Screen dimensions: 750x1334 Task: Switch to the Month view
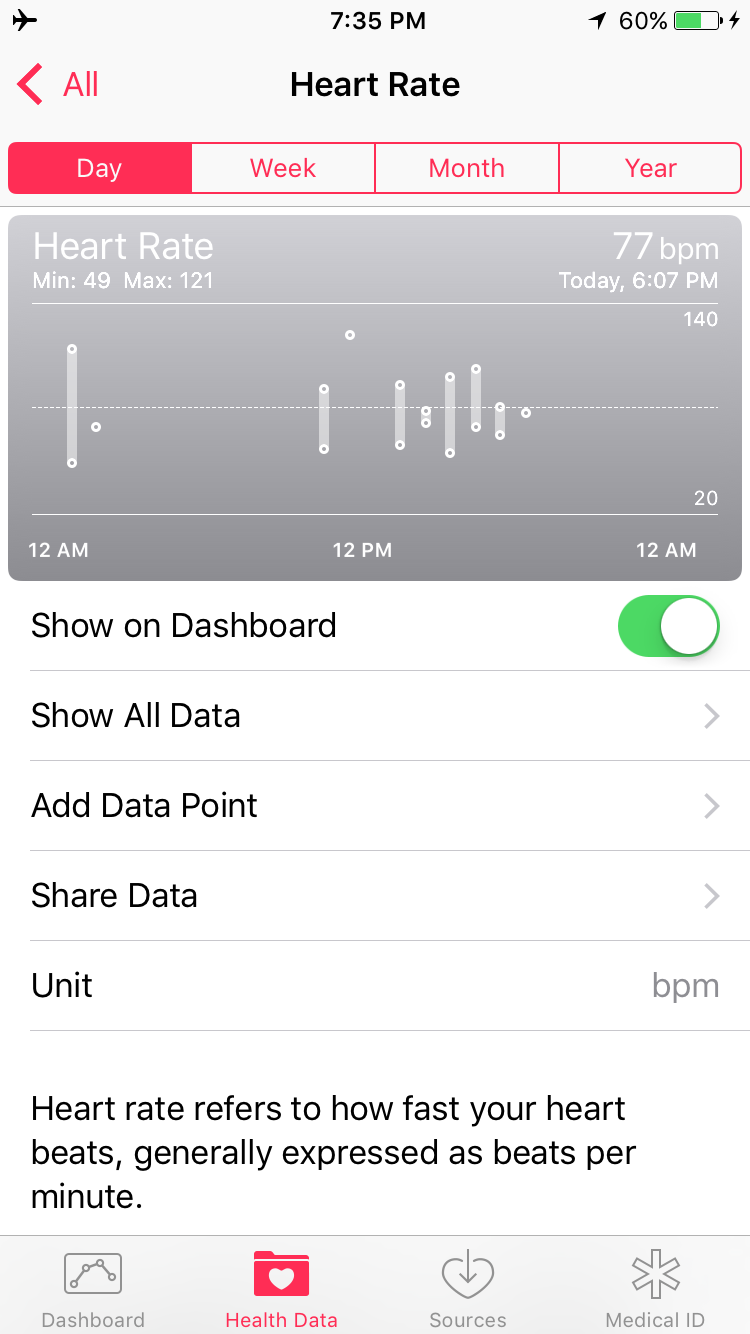tap(467, 168)
